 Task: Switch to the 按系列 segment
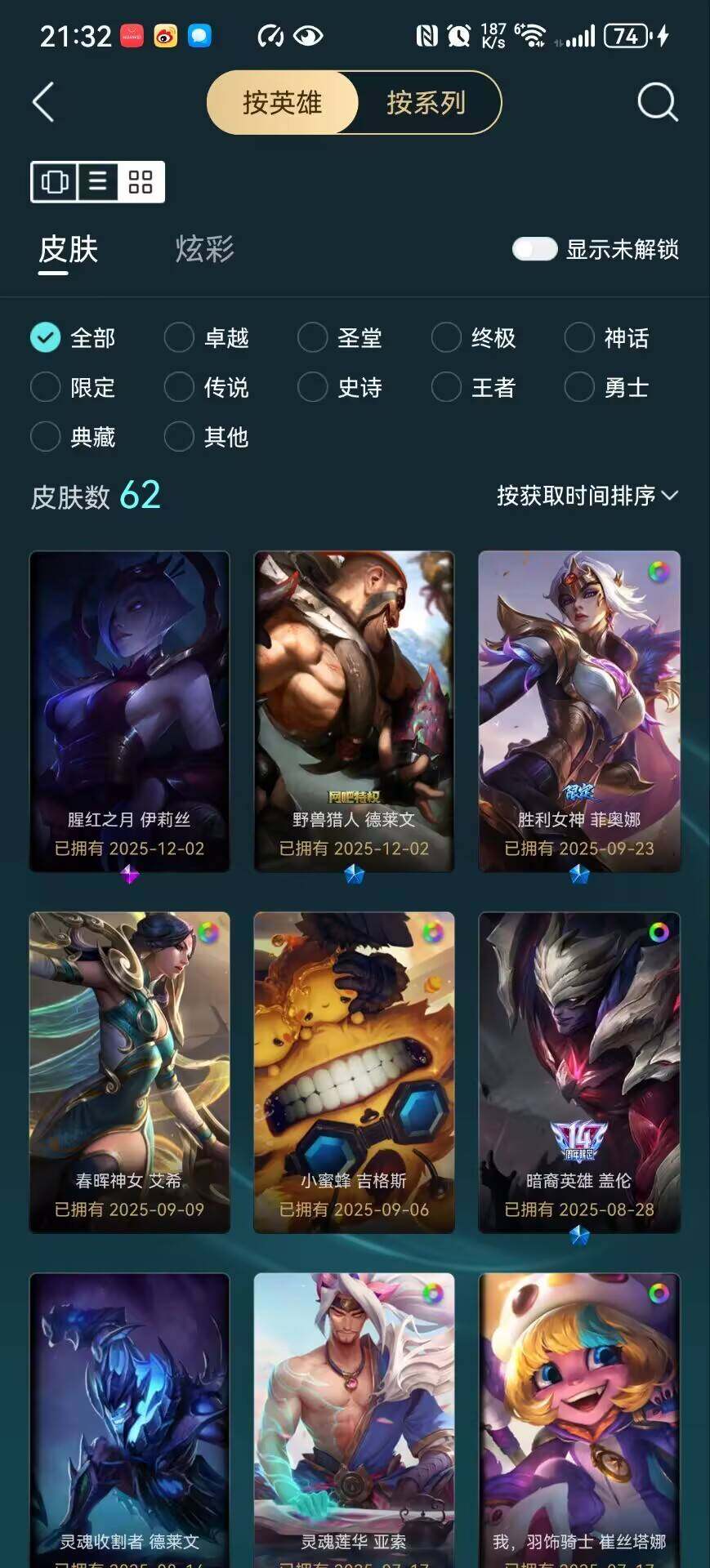pos(426,103)
